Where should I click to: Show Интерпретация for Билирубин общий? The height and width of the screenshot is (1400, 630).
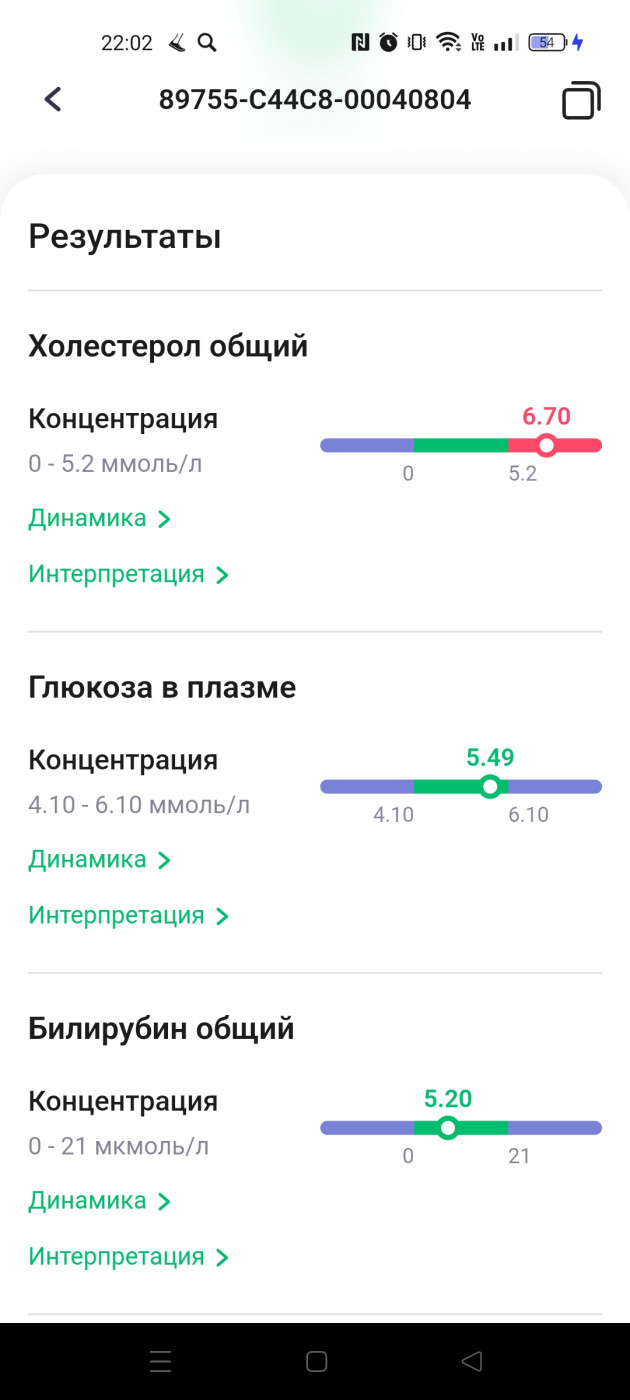click(128, 1256)
